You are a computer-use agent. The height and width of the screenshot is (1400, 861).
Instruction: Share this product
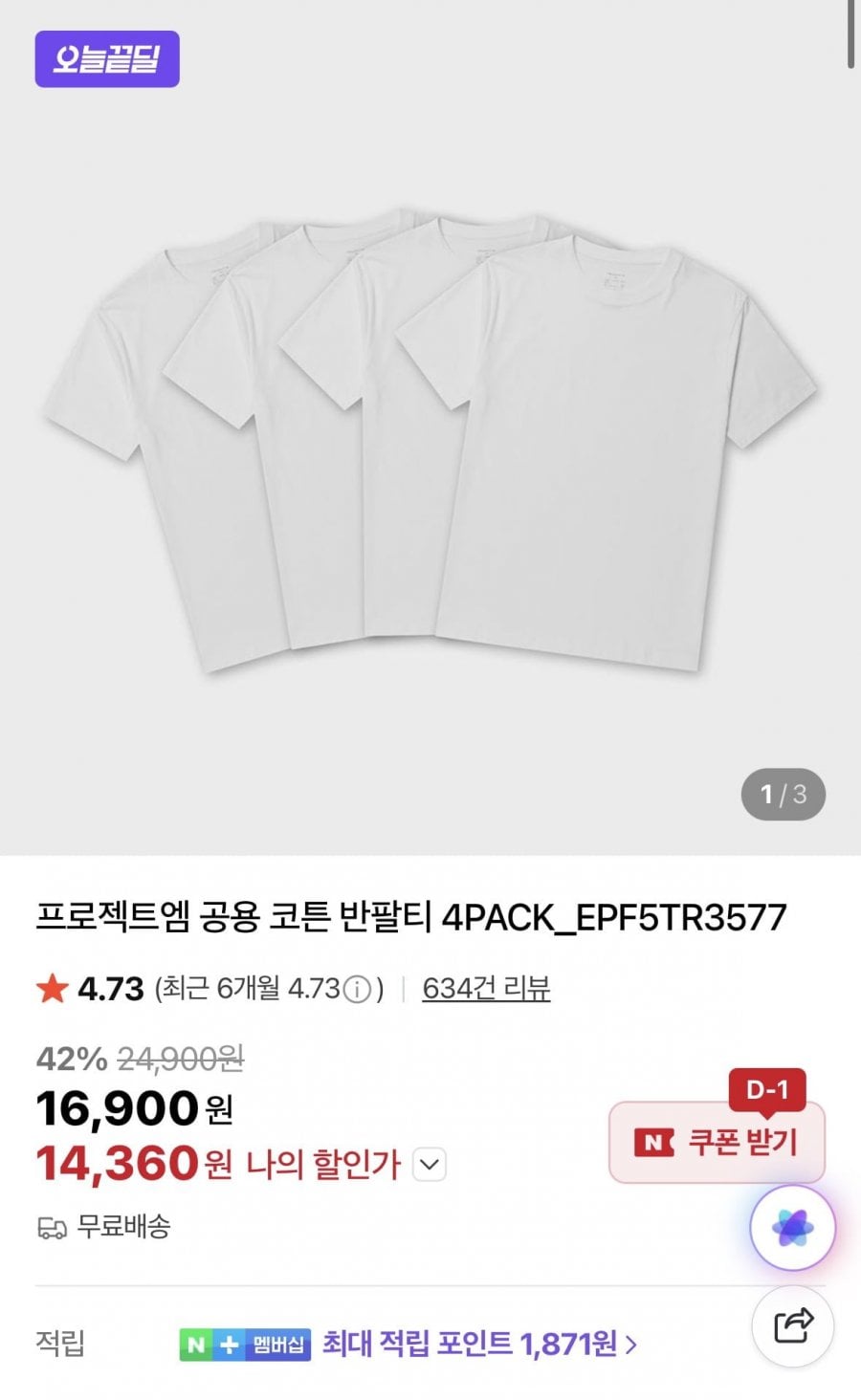(x=792, y=1325)
